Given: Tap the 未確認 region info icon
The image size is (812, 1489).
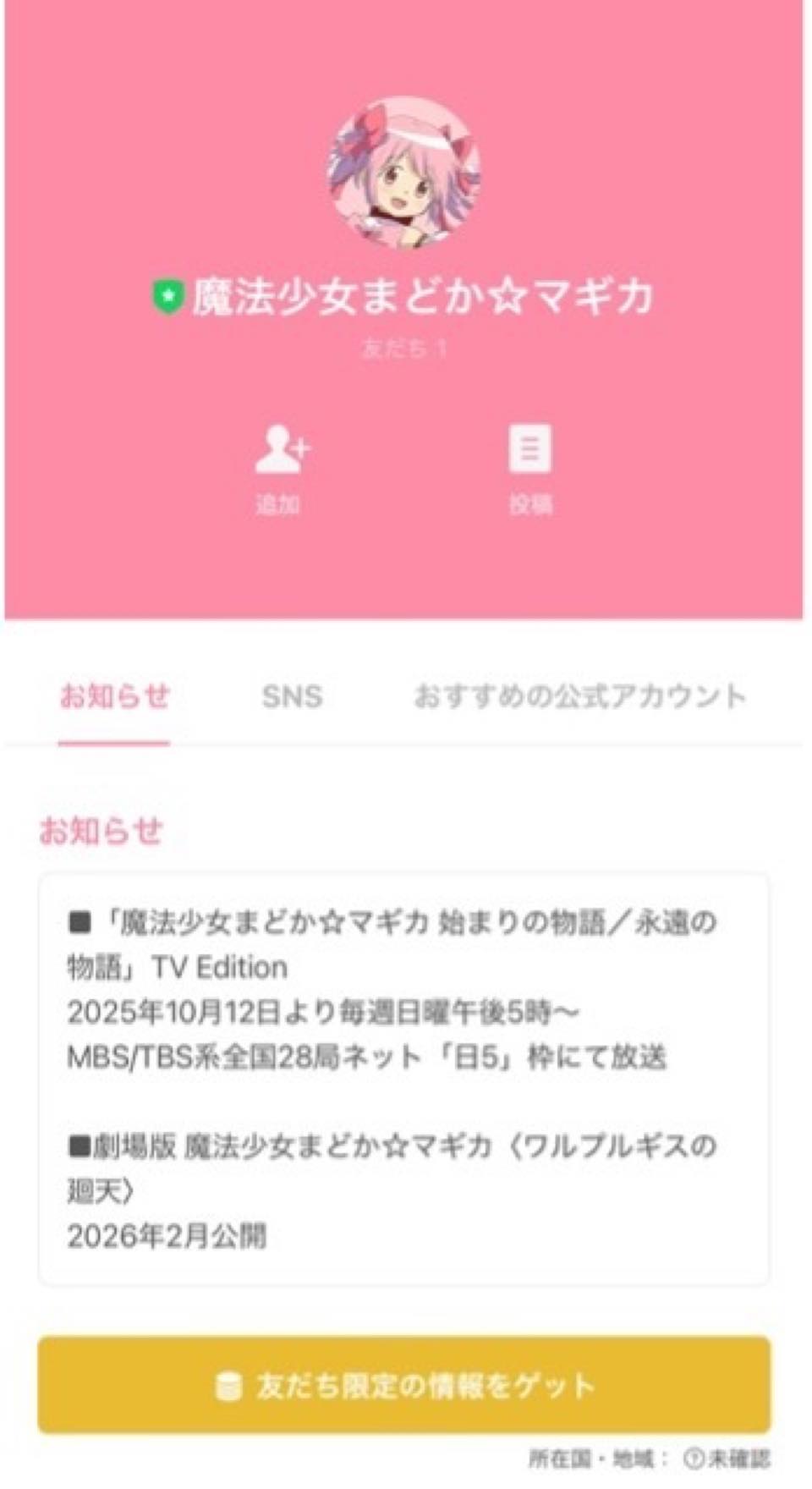Looking at the screenshot, I should 693,1459.
